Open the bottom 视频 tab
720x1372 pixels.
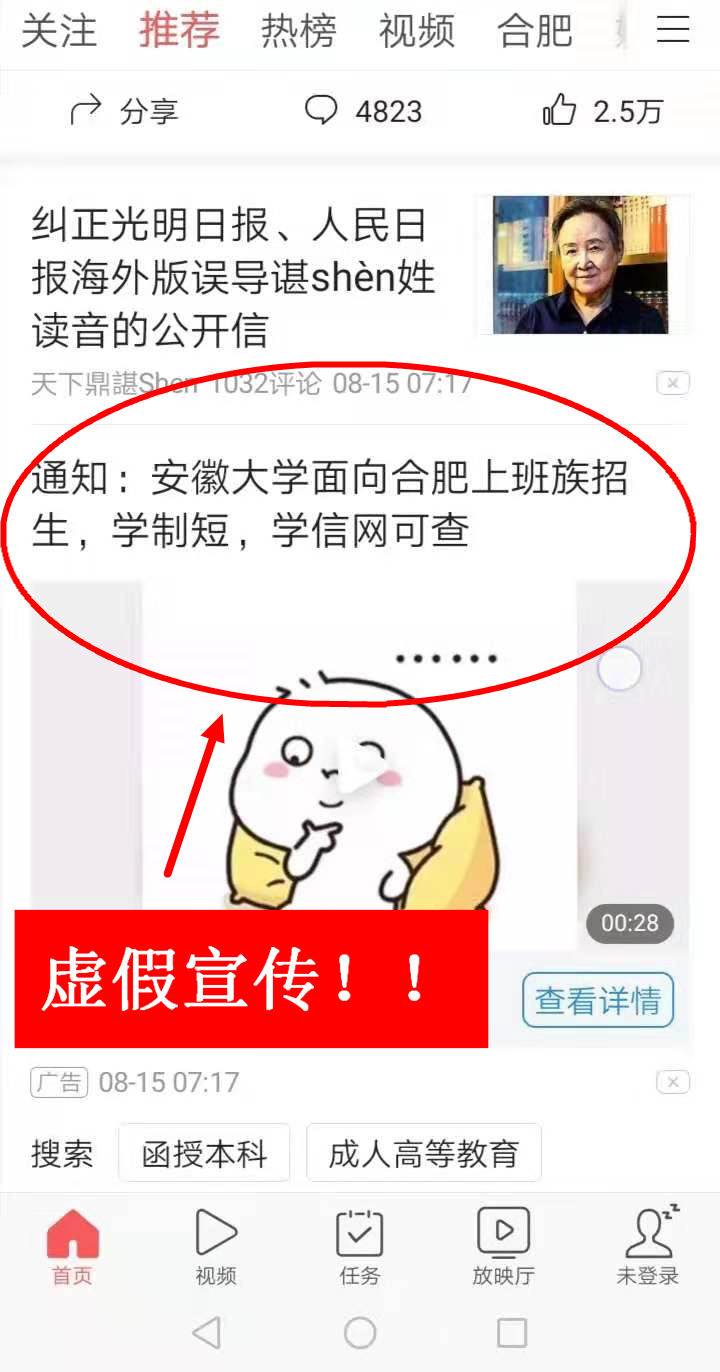click(216, 1246)
